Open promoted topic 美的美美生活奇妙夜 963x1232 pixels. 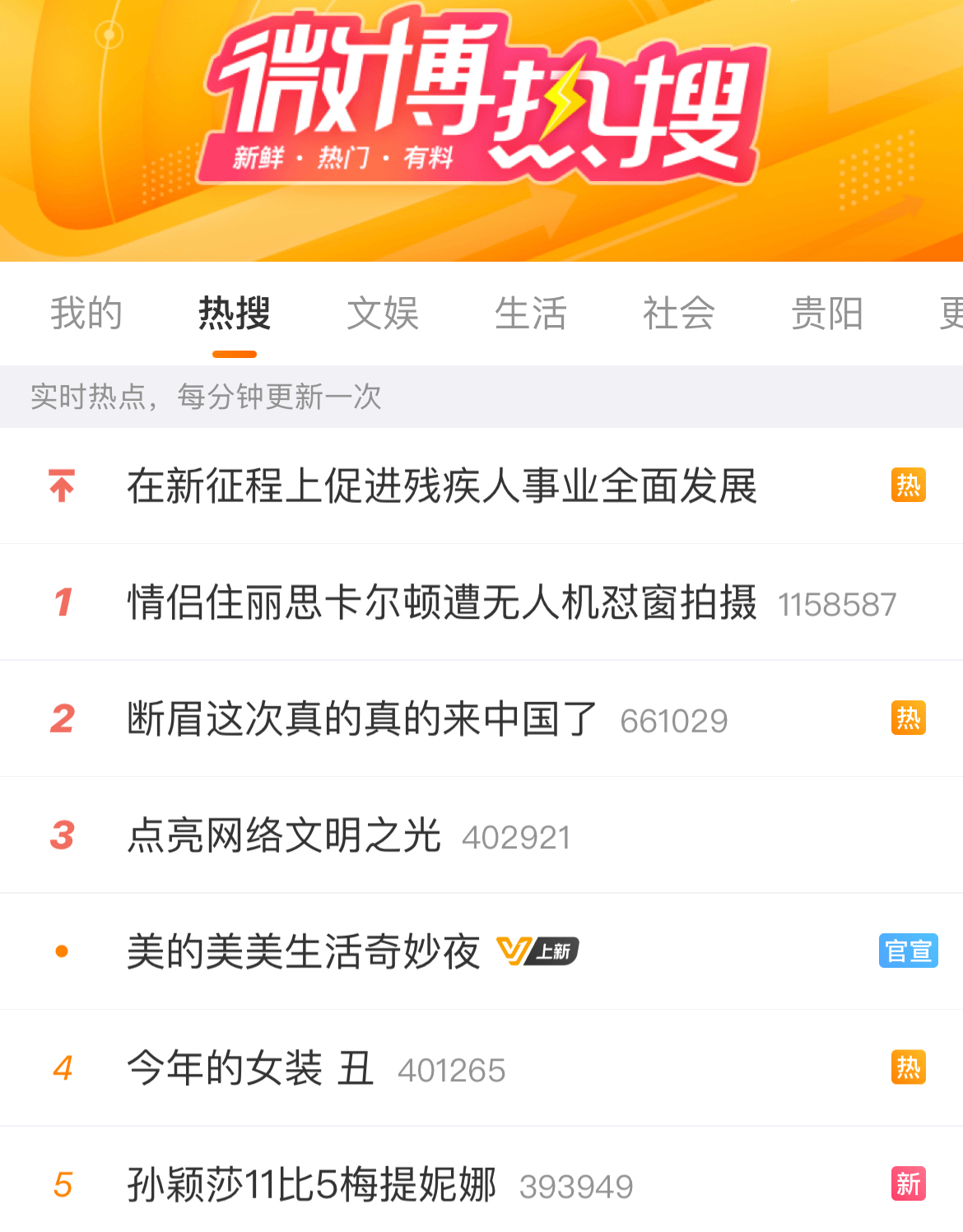click(x=304, y=952)
